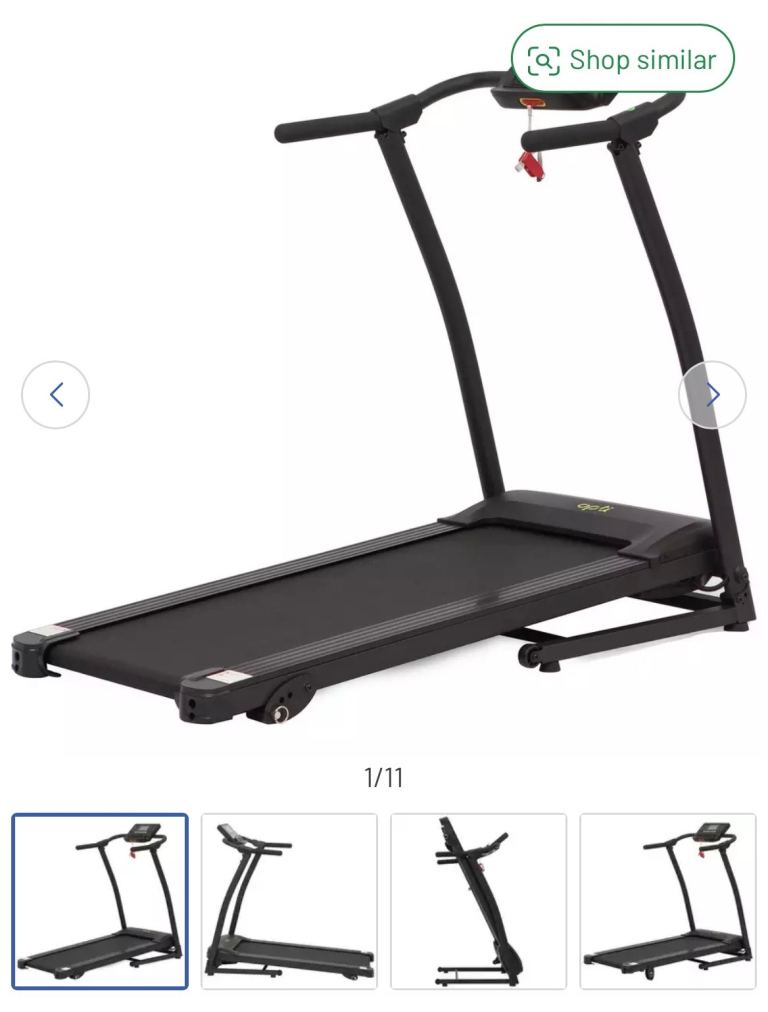Advance to the next product image
The height and width of the screenshot is (1012, 768).
[x=712, y=394]
